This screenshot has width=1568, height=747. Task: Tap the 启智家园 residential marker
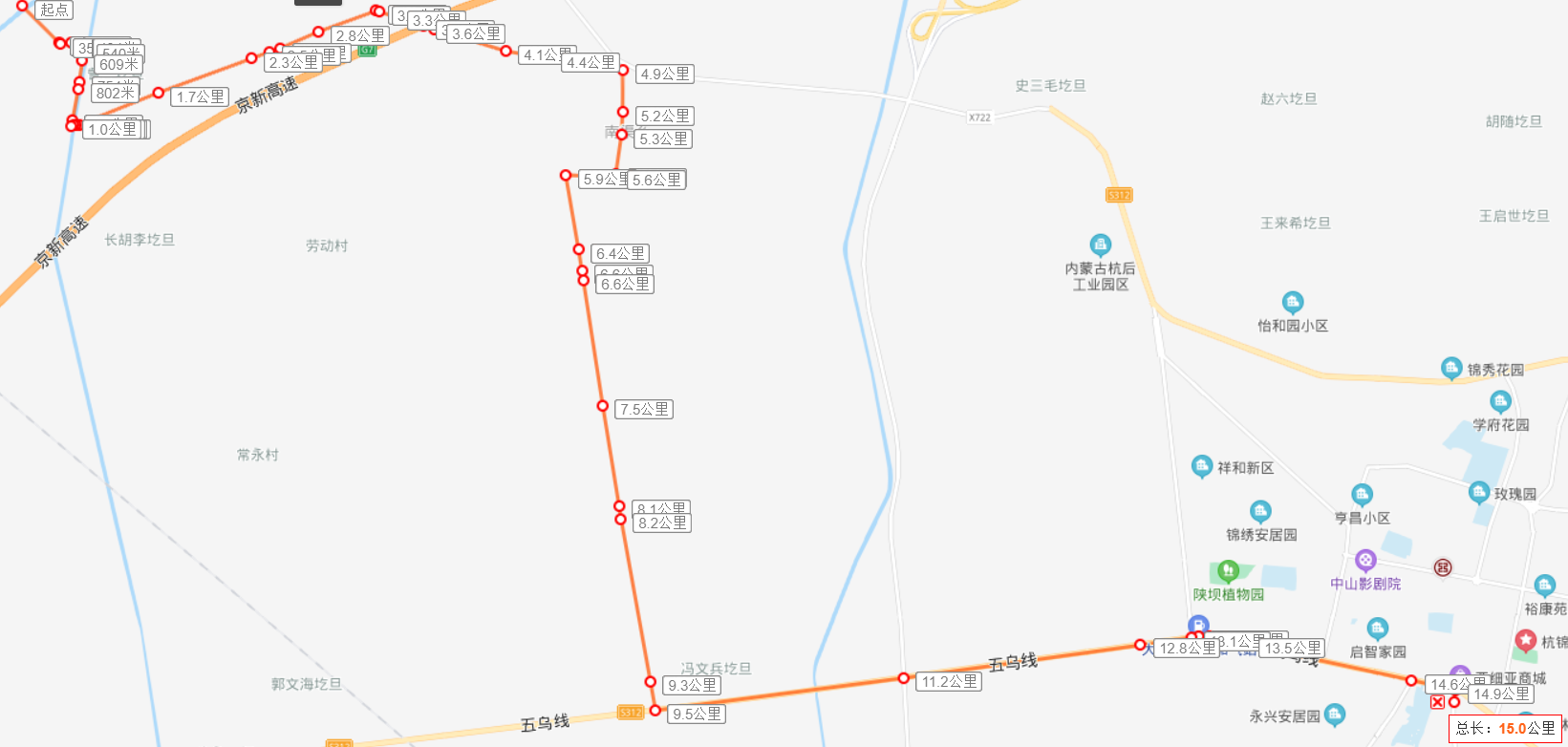click(x=1377, y=629)
